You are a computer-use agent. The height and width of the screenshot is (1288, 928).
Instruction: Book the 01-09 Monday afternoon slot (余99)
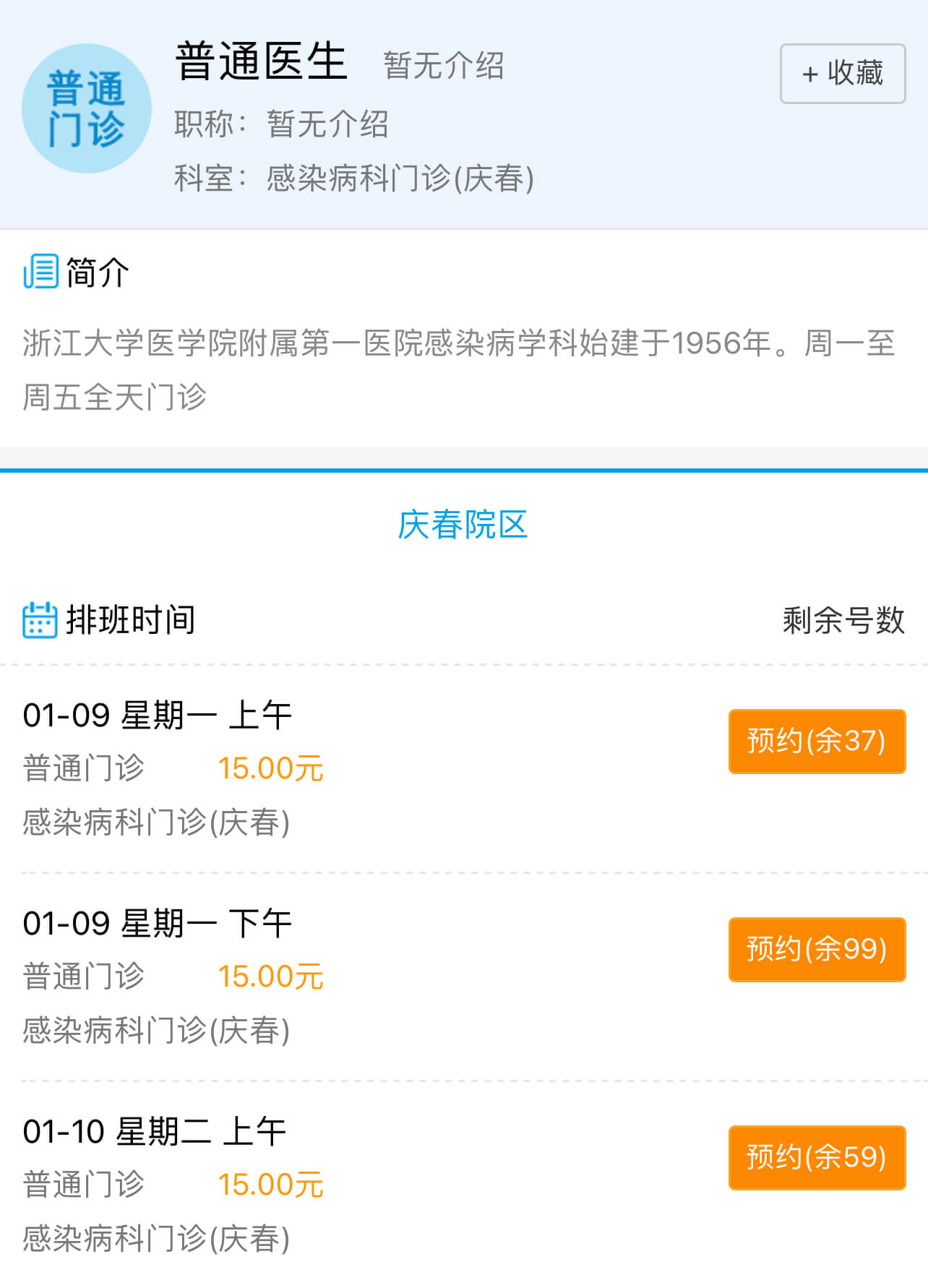817,949
